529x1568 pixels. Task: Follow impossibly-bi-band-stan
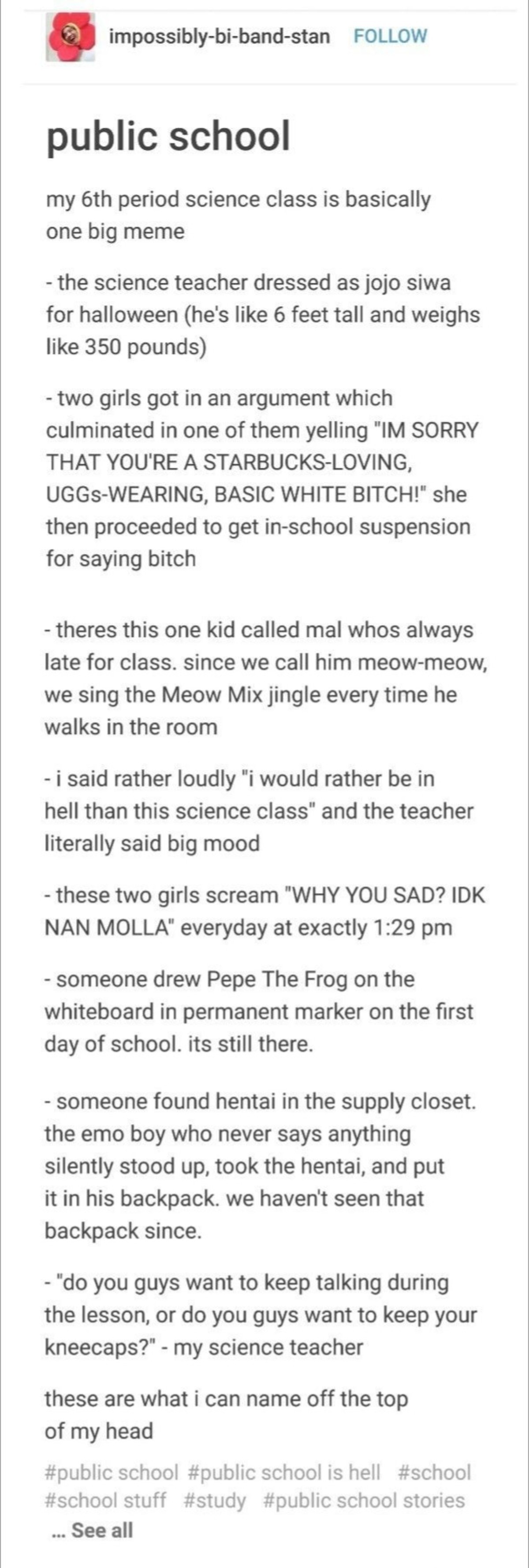[x=390, y=37]
